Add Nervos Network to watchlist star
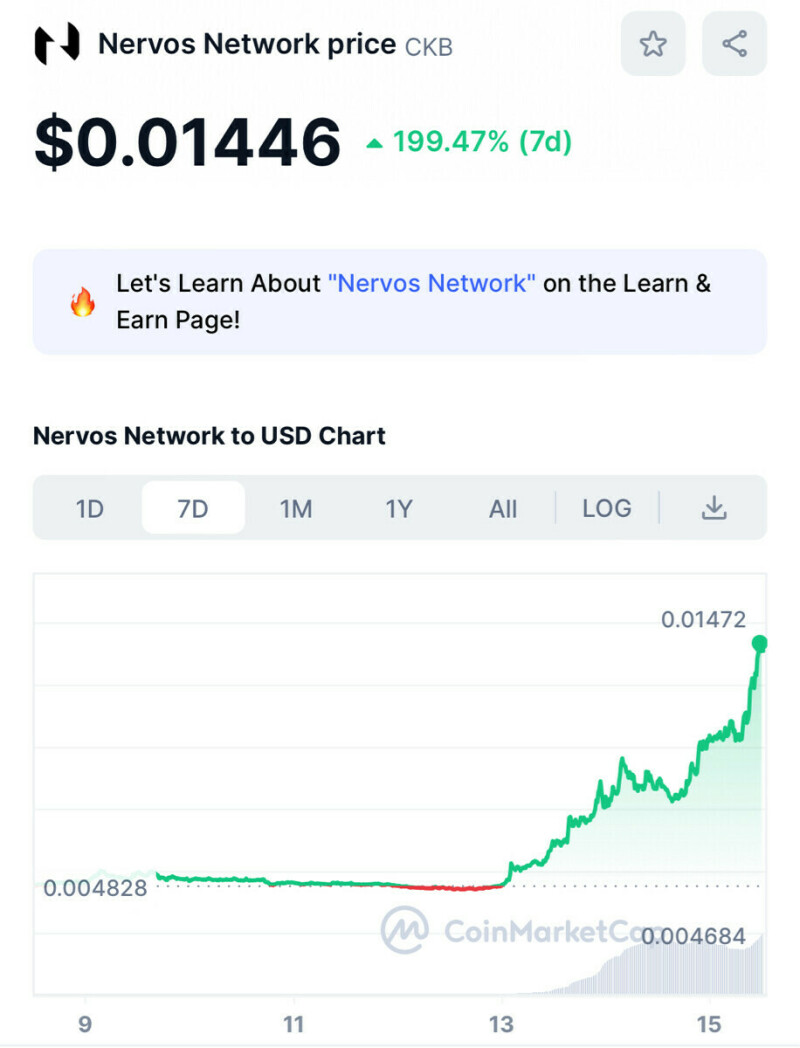The width and height of the screenshot is (800, 1048). [653, 44]
